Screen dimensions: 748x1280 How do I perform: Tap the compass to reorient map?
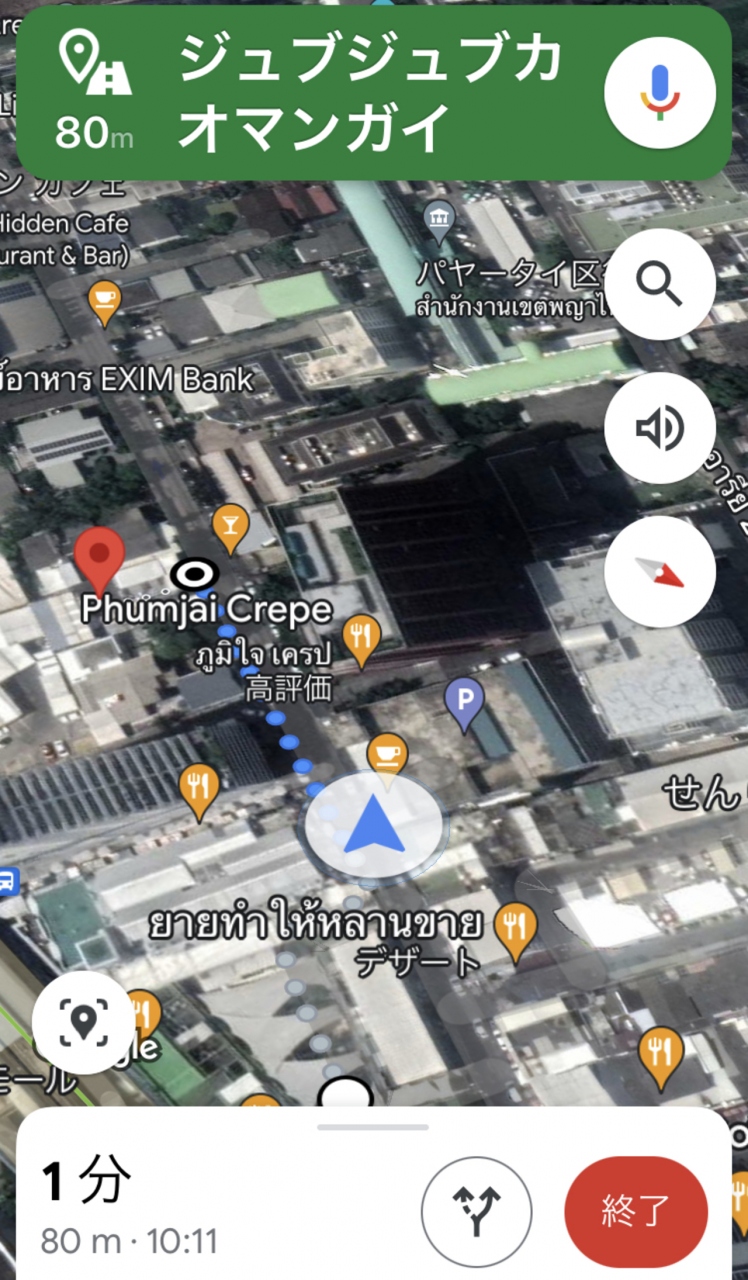pyautogui.click(x=659, y=572)
